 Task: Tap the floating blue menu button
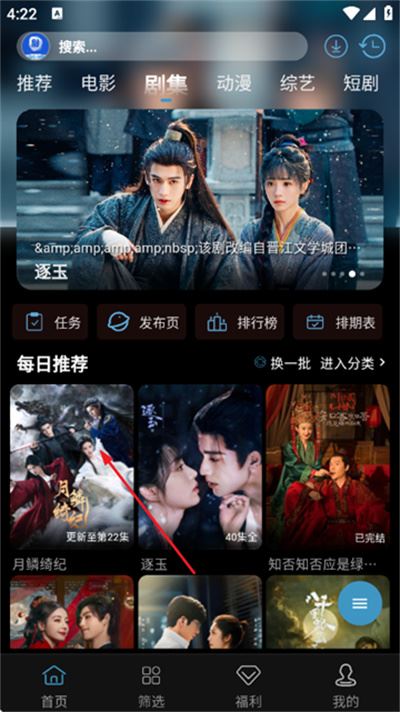360,603
